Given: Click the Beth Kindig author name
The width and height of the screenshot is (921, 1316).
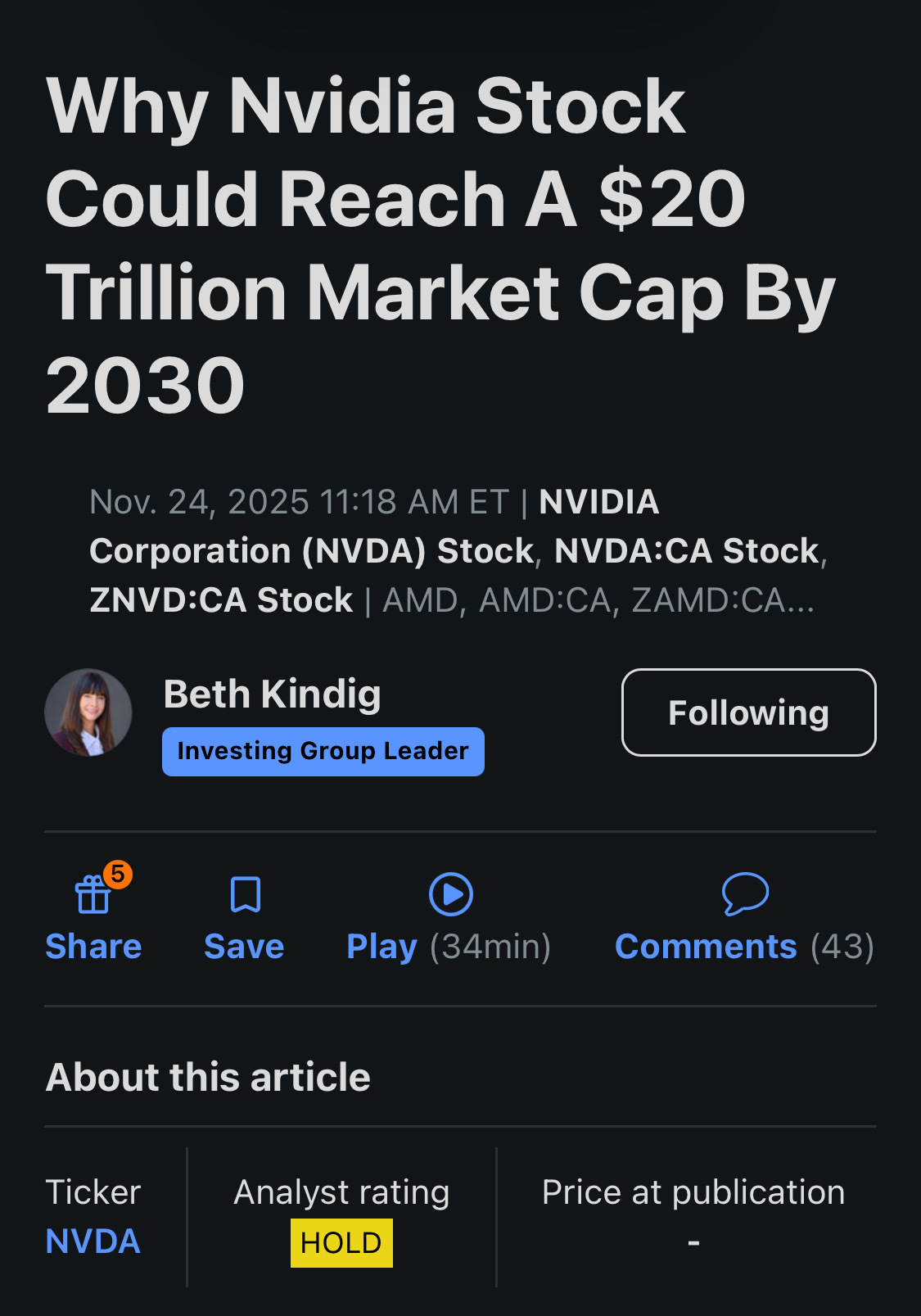Looking at the screenshot, I should (271, 694).
